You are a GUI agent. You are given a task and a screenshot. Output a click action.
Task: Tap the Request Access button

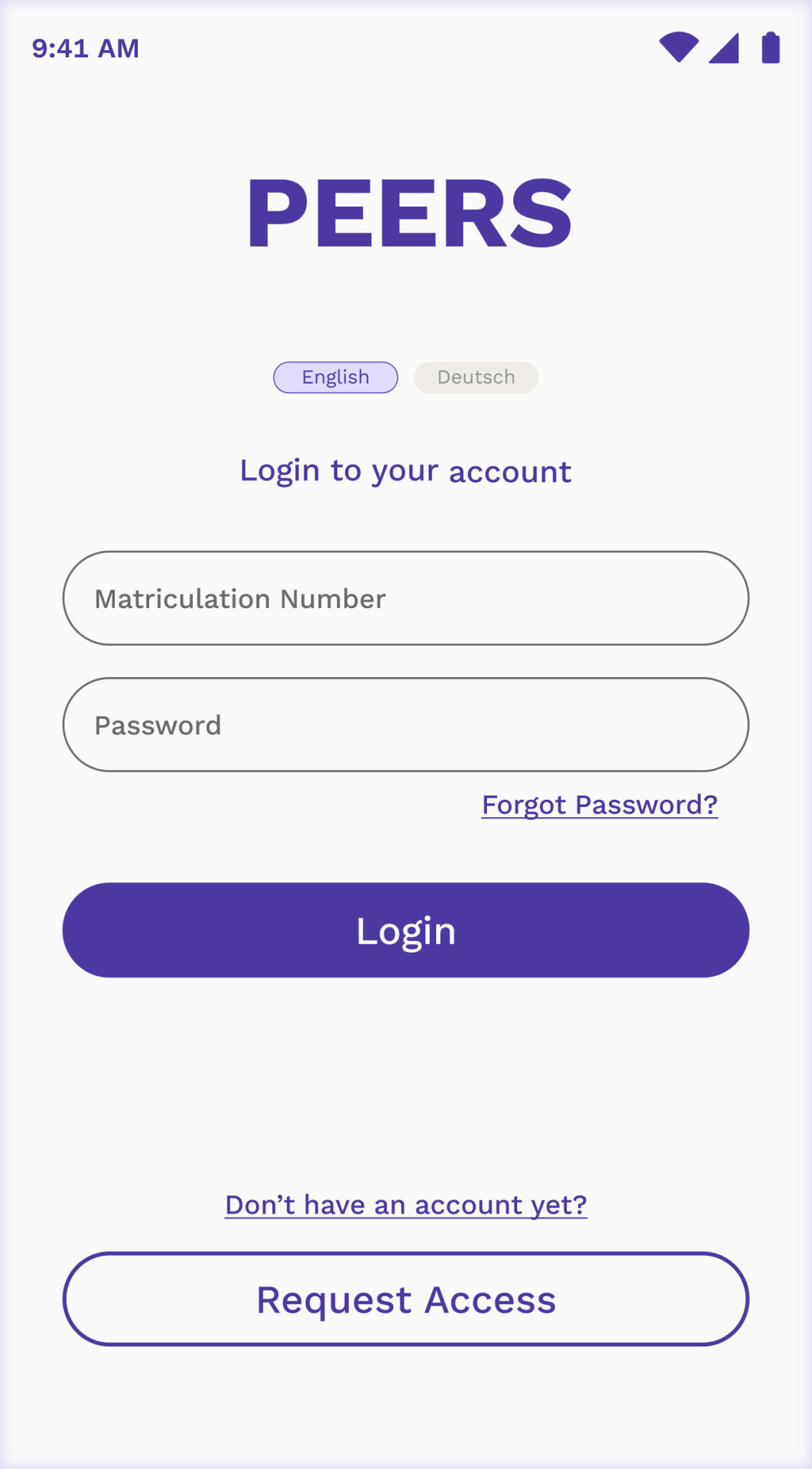pyautogui.click(x=406, y=1299)
